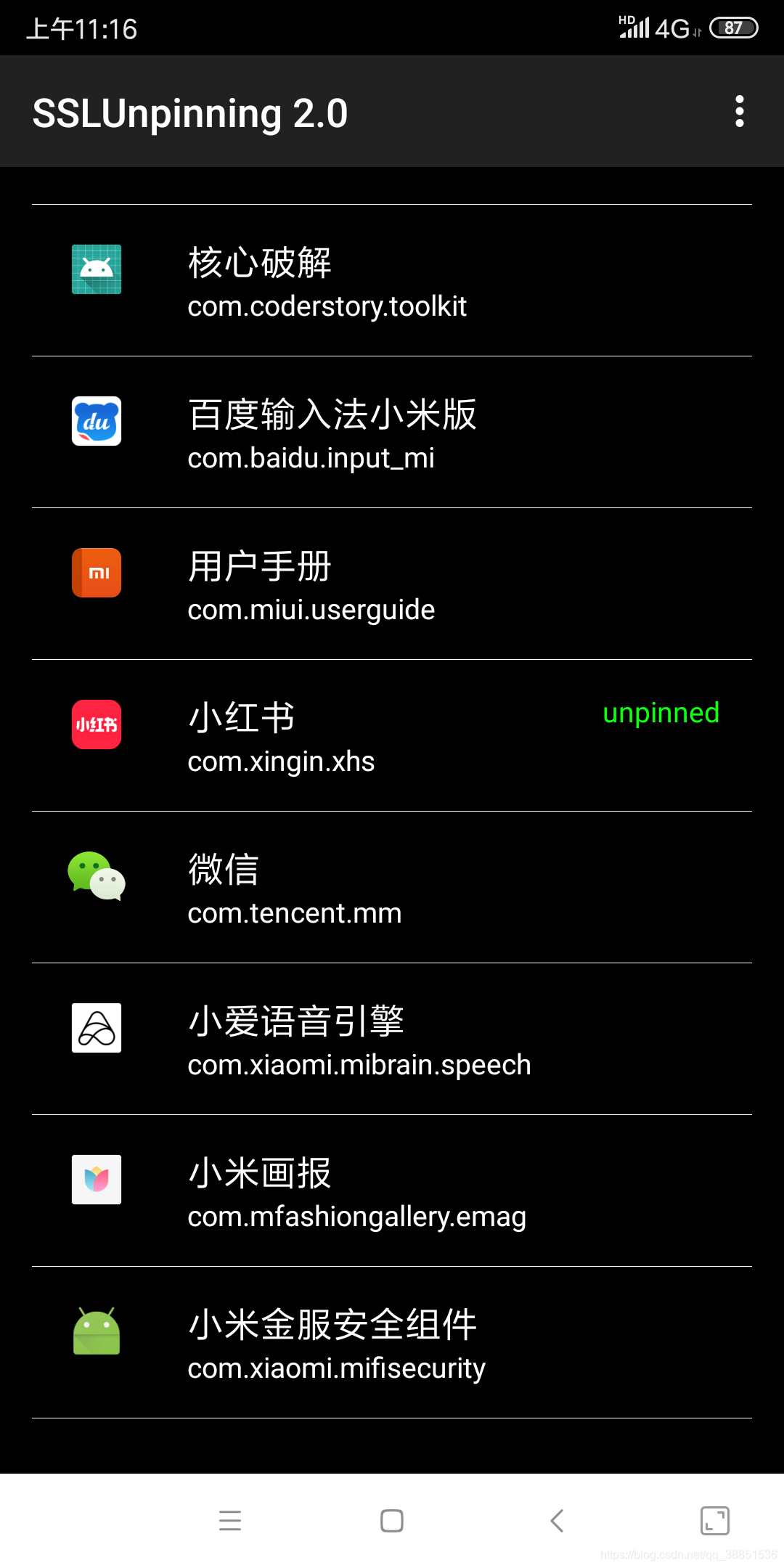
Task: Tap the 小红书 red app icon
Action: 97,724
